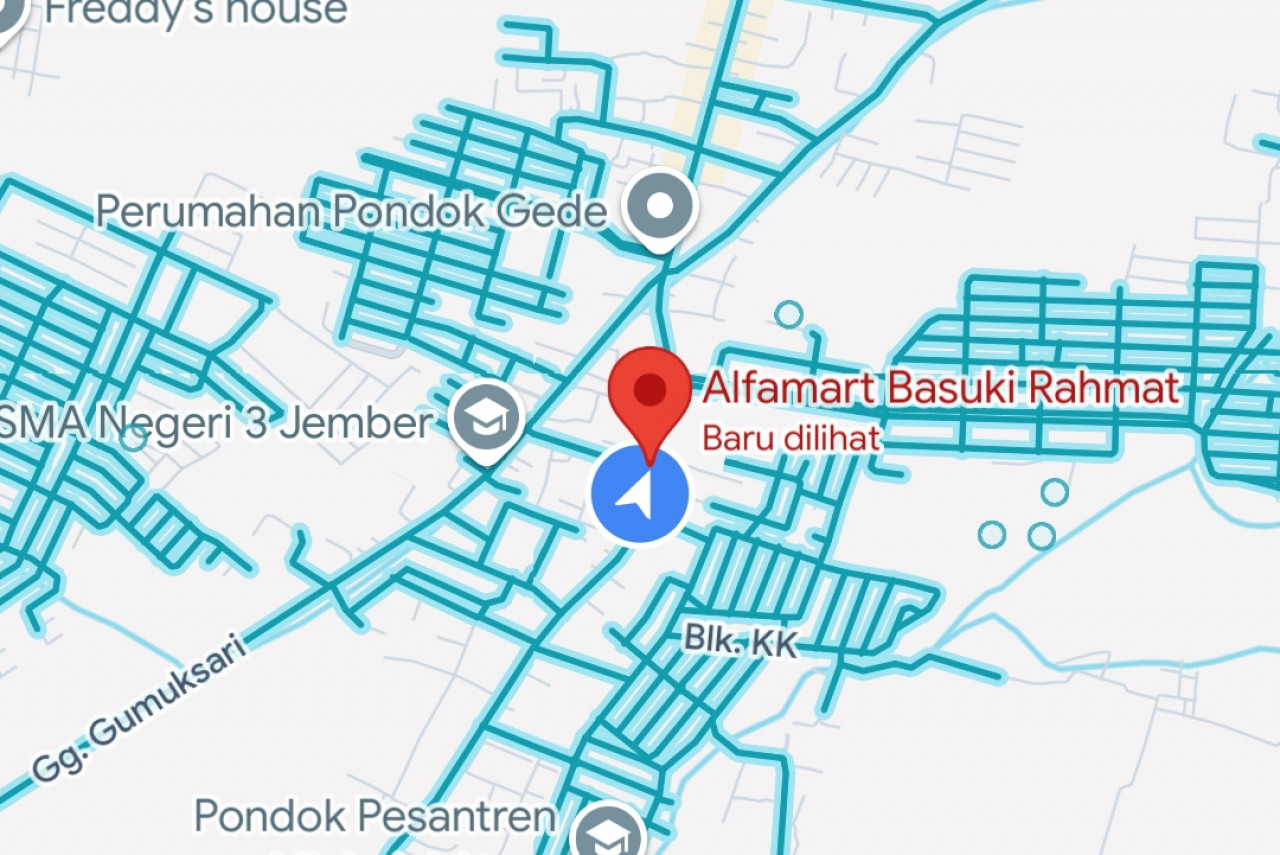Open the Perumahan Pondok Gede place marker
This screenshot has height=855, width=1280.
(660, 208)
